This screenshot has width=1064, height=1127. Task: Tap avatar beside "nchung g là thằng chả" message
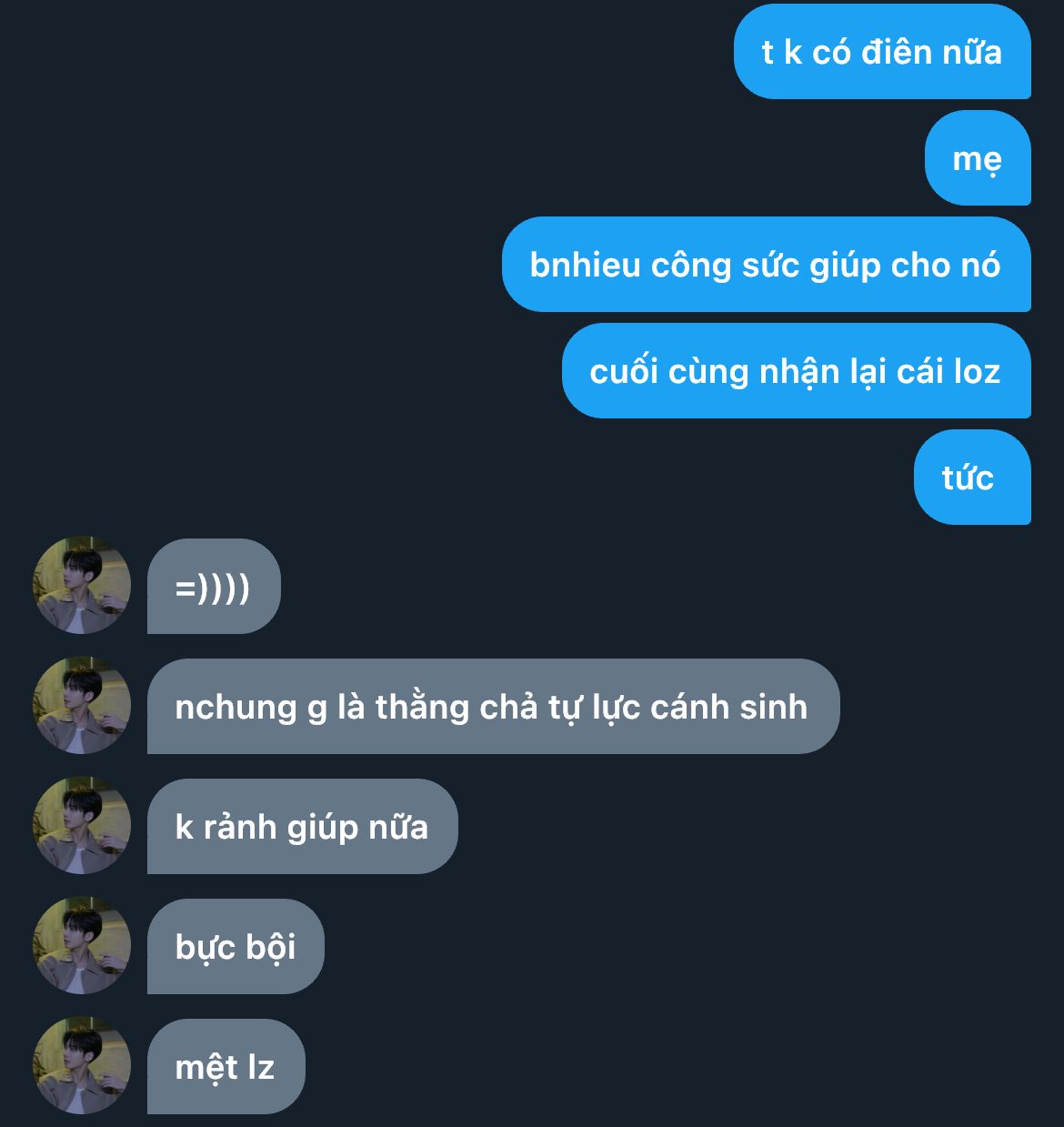coord(82,705)
